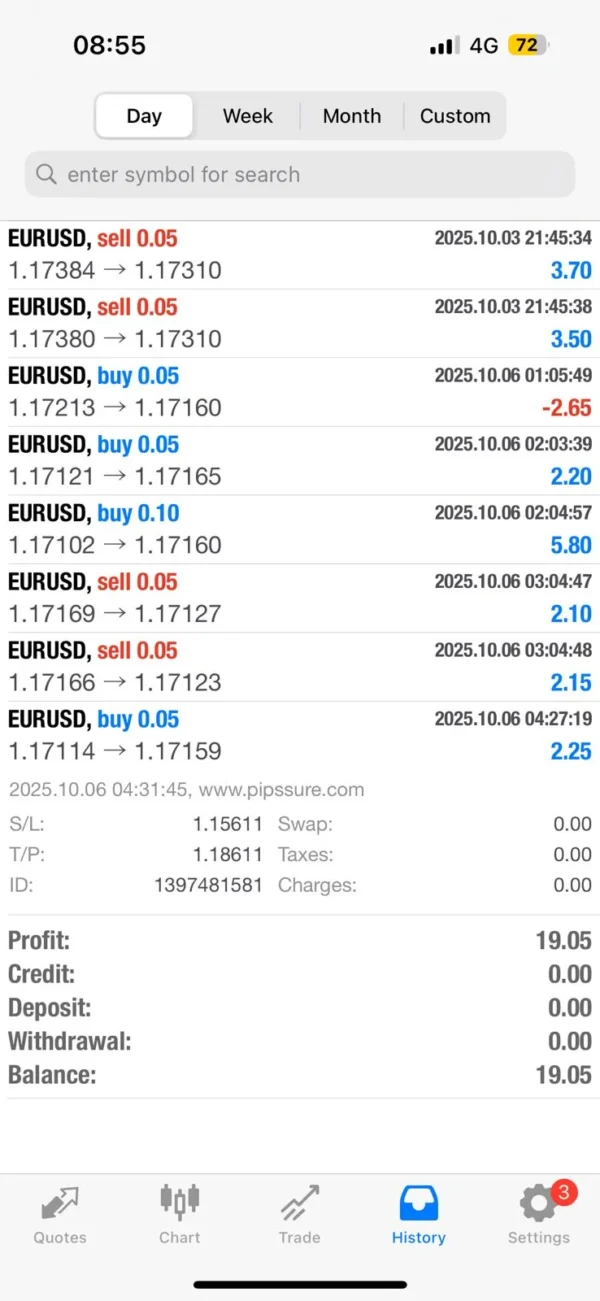Expand the buy 0.10 trade with 5.80 profit

[x=300, y=530]
